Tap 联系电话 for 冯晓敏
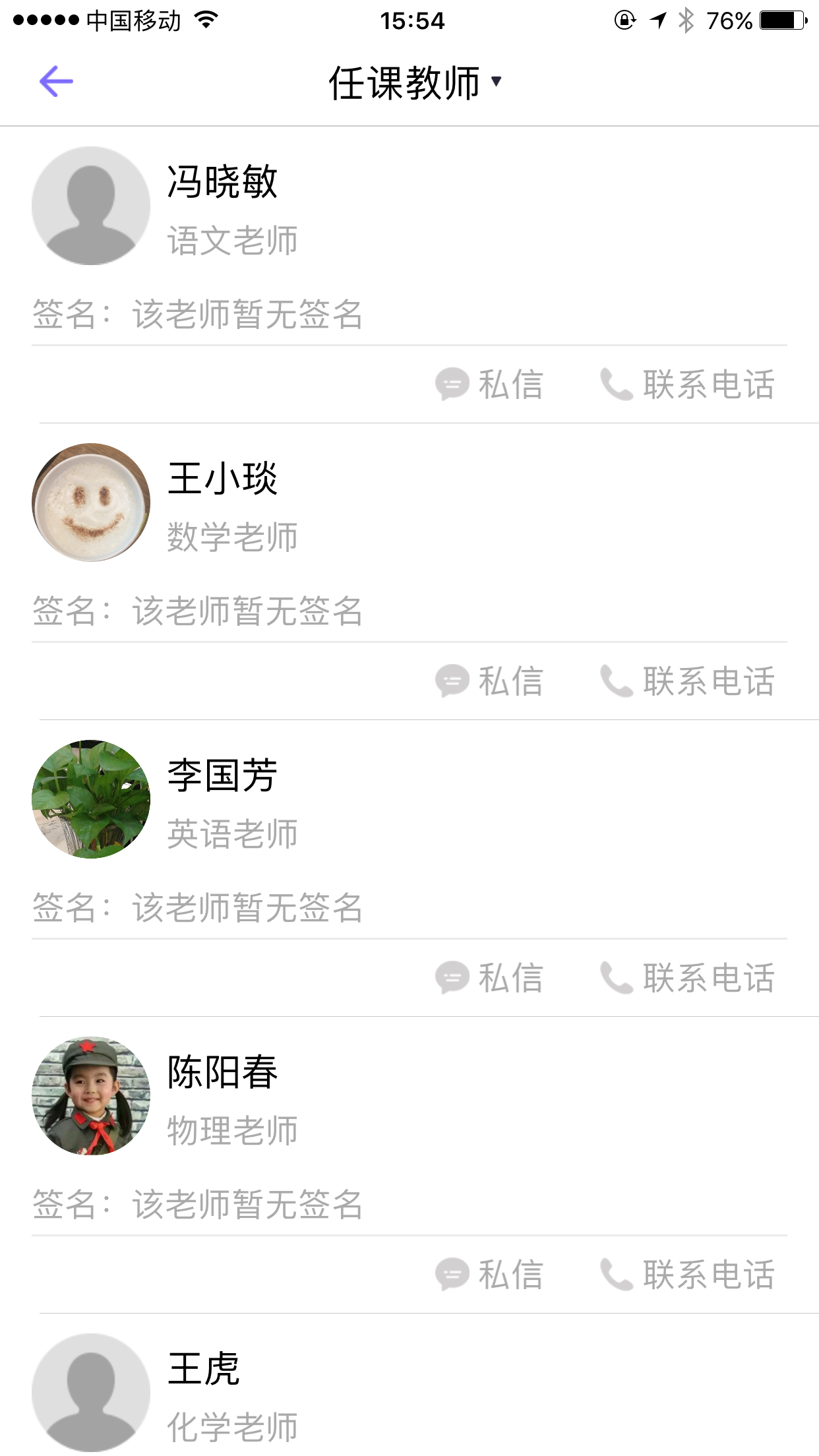This screenshot has width=819, height=1456. [687, 384]
